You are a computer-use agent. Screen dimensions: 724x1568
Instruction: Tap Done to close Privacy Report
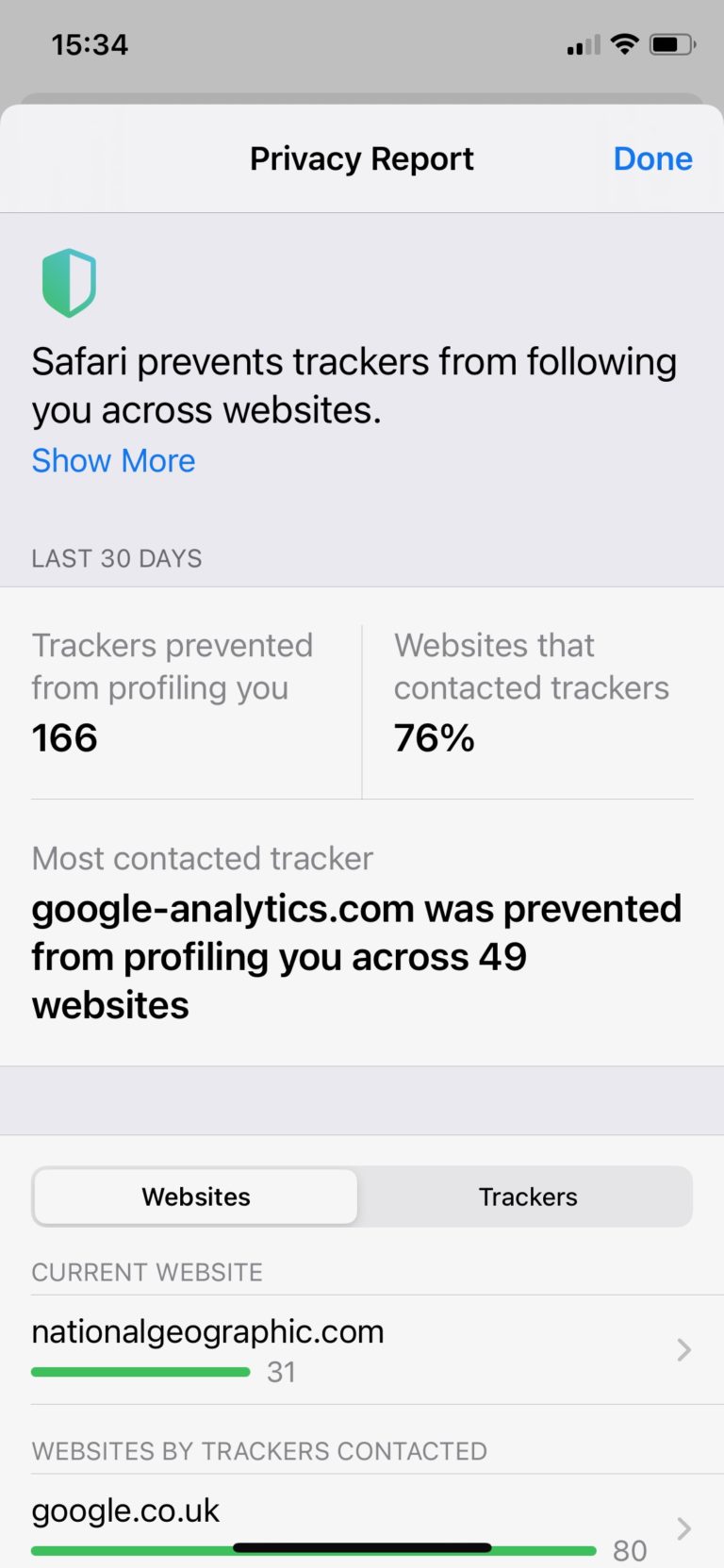[652, 159]
